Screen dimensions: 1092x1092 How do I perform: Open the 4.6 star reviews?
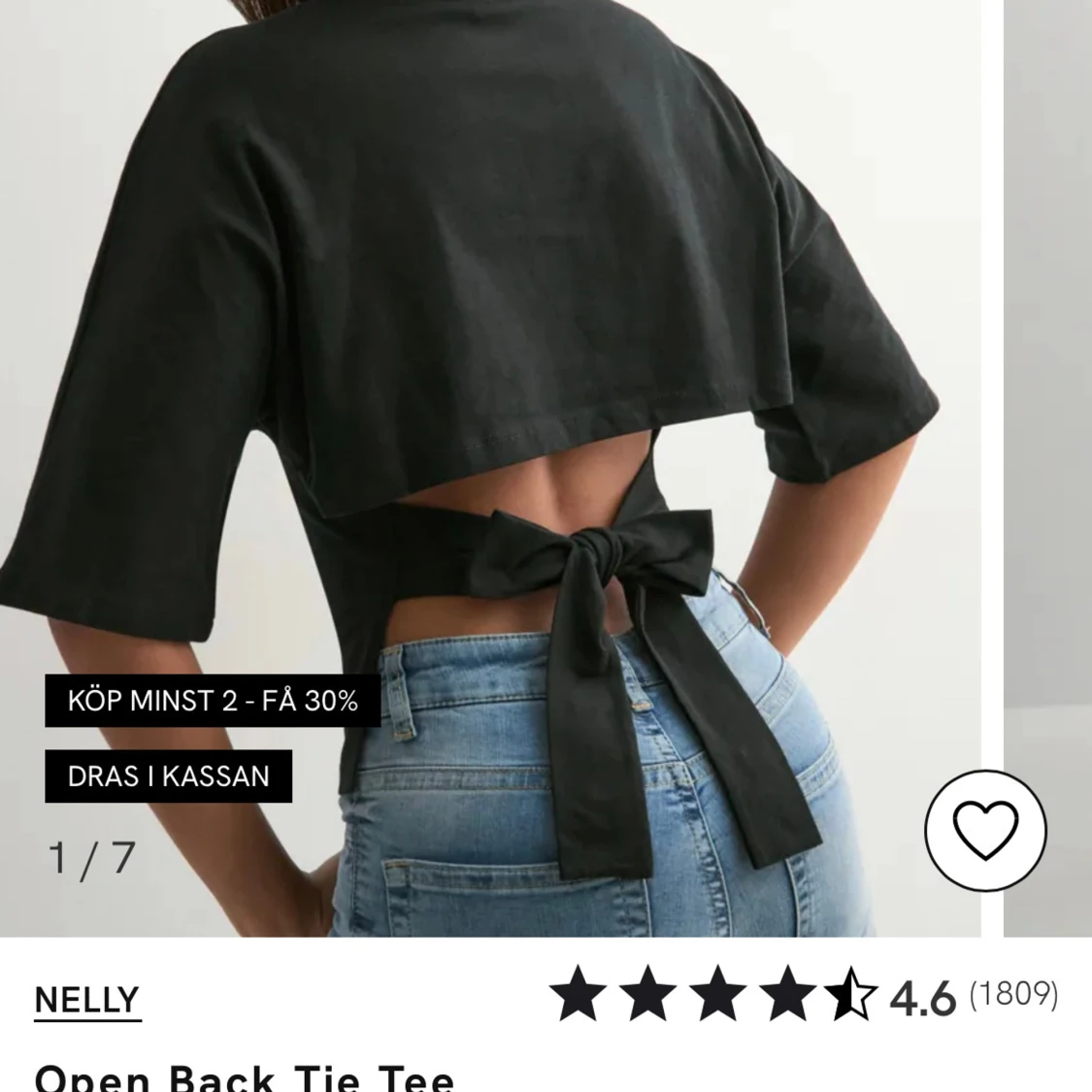[x=802, y=997]
